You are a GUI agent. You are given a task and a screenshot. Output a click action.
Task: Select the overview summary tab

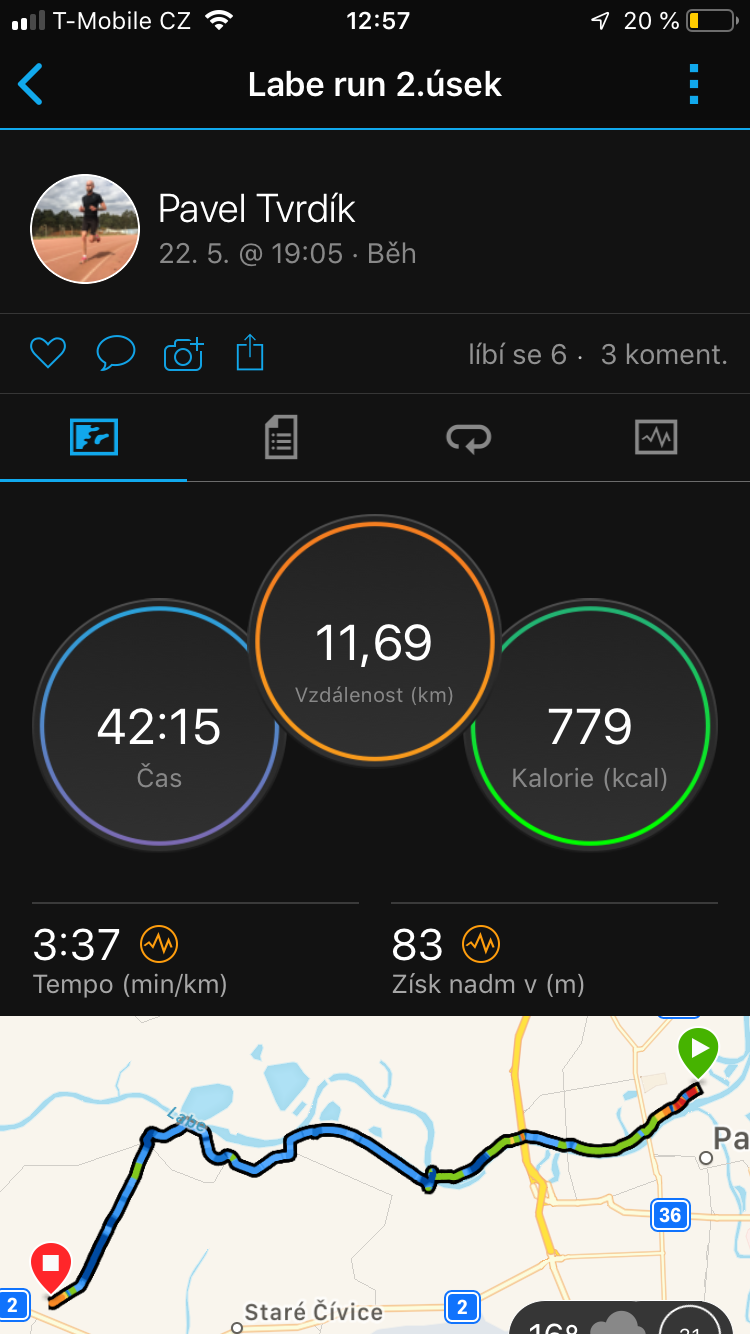94,437
